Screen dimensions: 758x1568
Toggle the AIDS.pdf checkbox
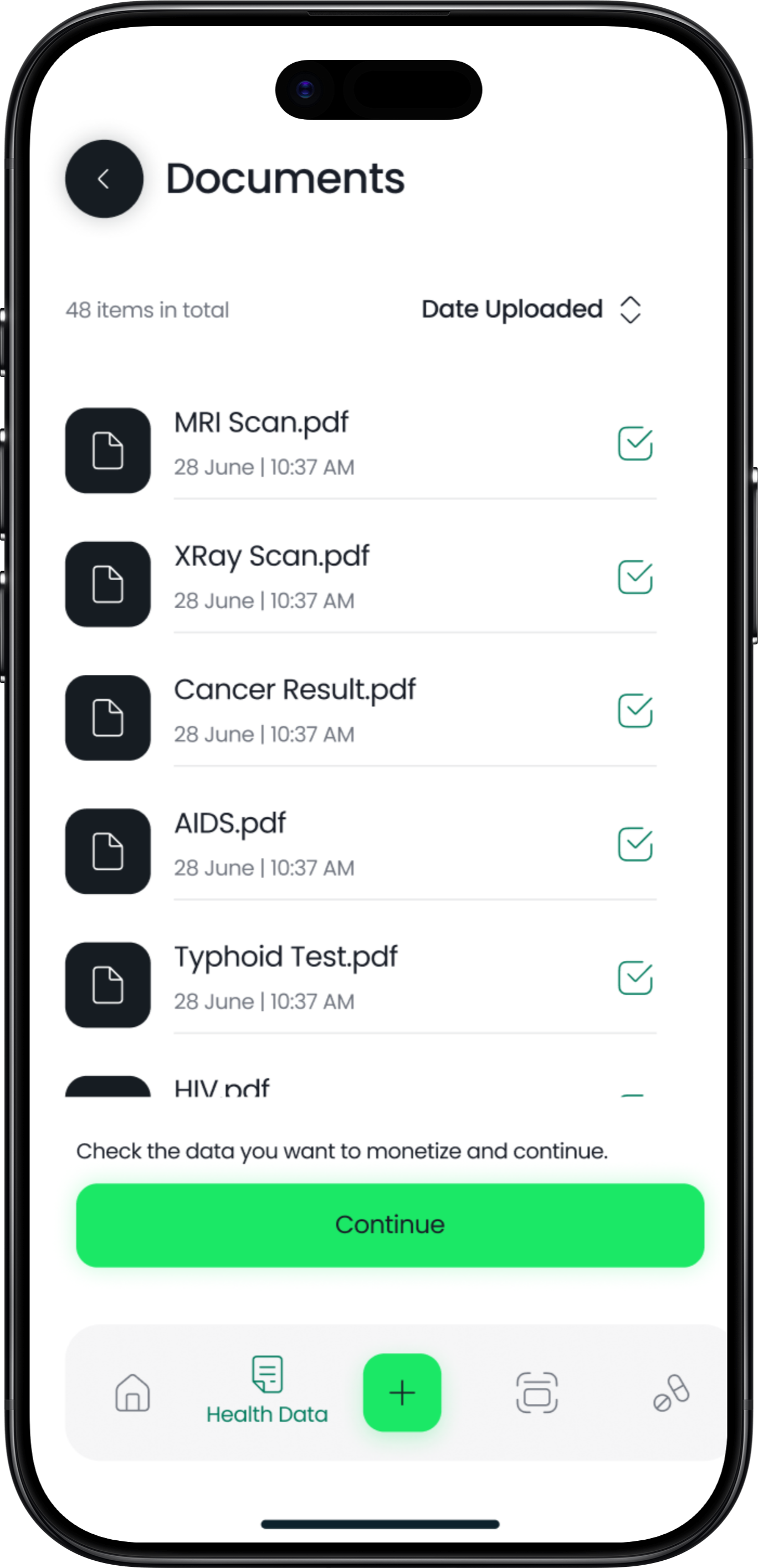tap(634, 844)
